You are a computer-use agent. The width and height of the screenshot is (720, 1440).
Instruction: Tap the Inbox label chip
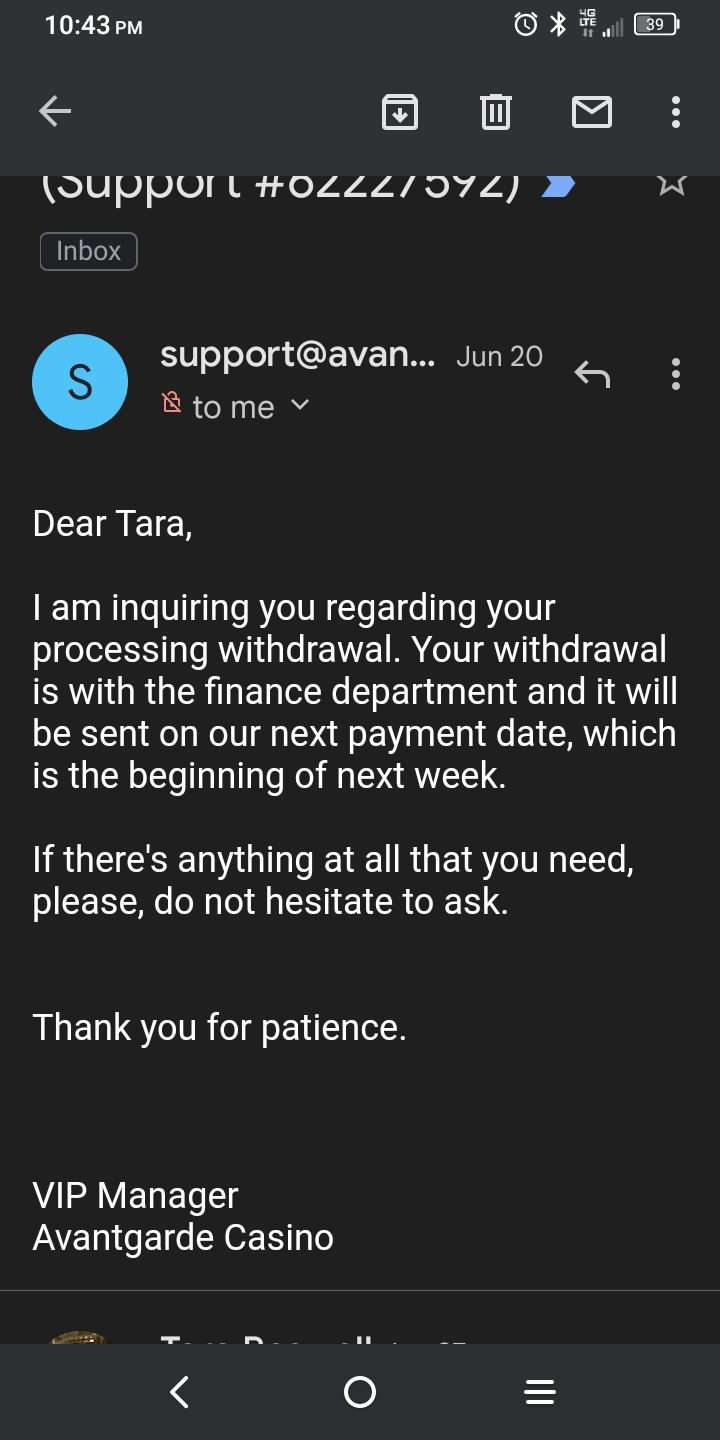[x=88, y=251]
